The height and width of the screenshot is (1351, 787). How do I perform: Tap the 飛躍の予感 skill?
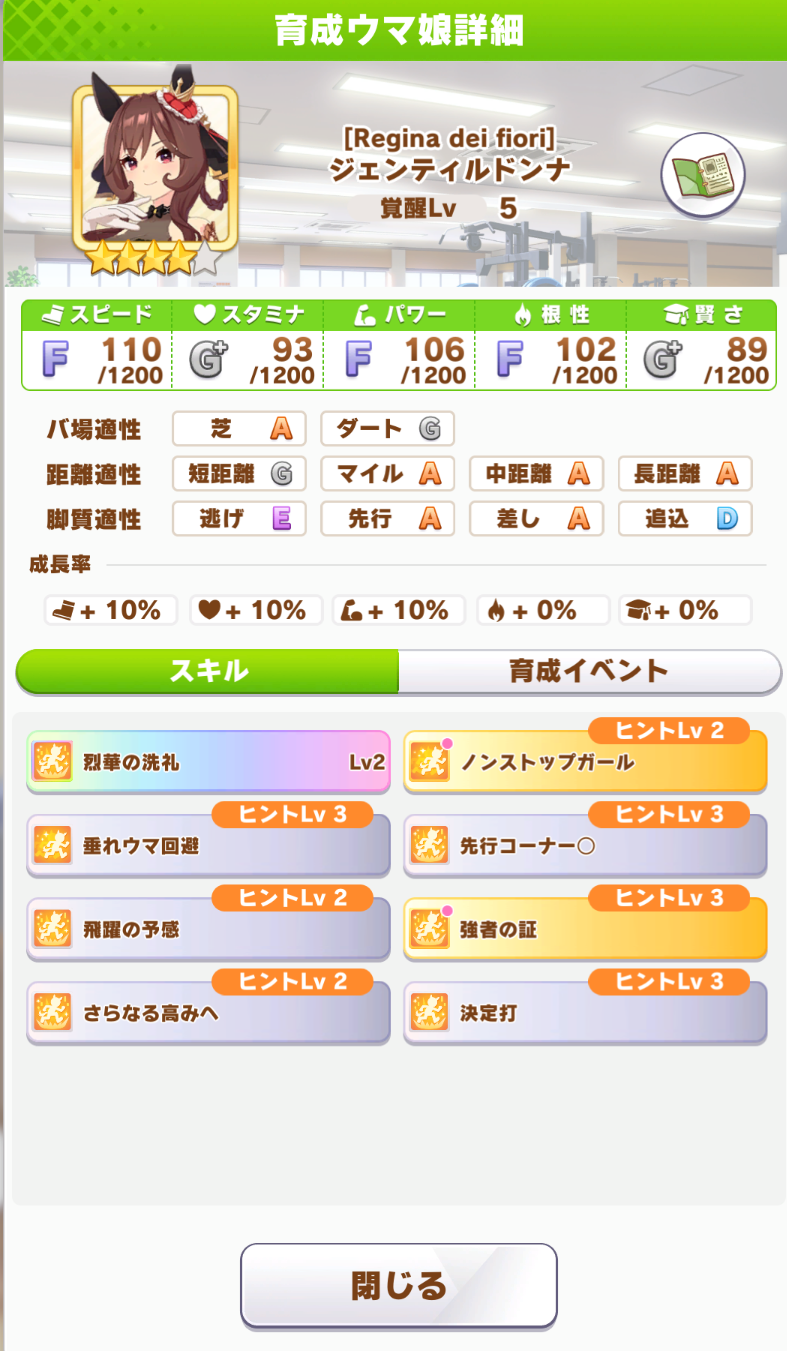click(x=208, y=930)
